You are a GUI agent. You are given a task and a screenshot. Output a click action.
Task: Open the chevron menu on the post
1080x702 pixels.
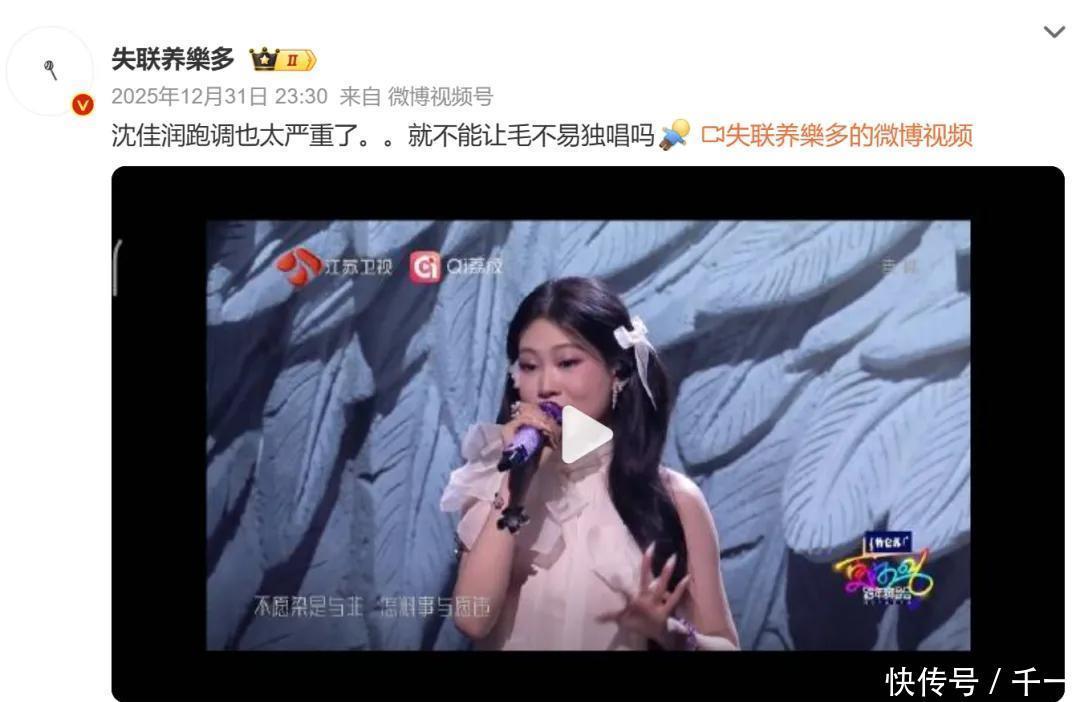coord(1054,32)
